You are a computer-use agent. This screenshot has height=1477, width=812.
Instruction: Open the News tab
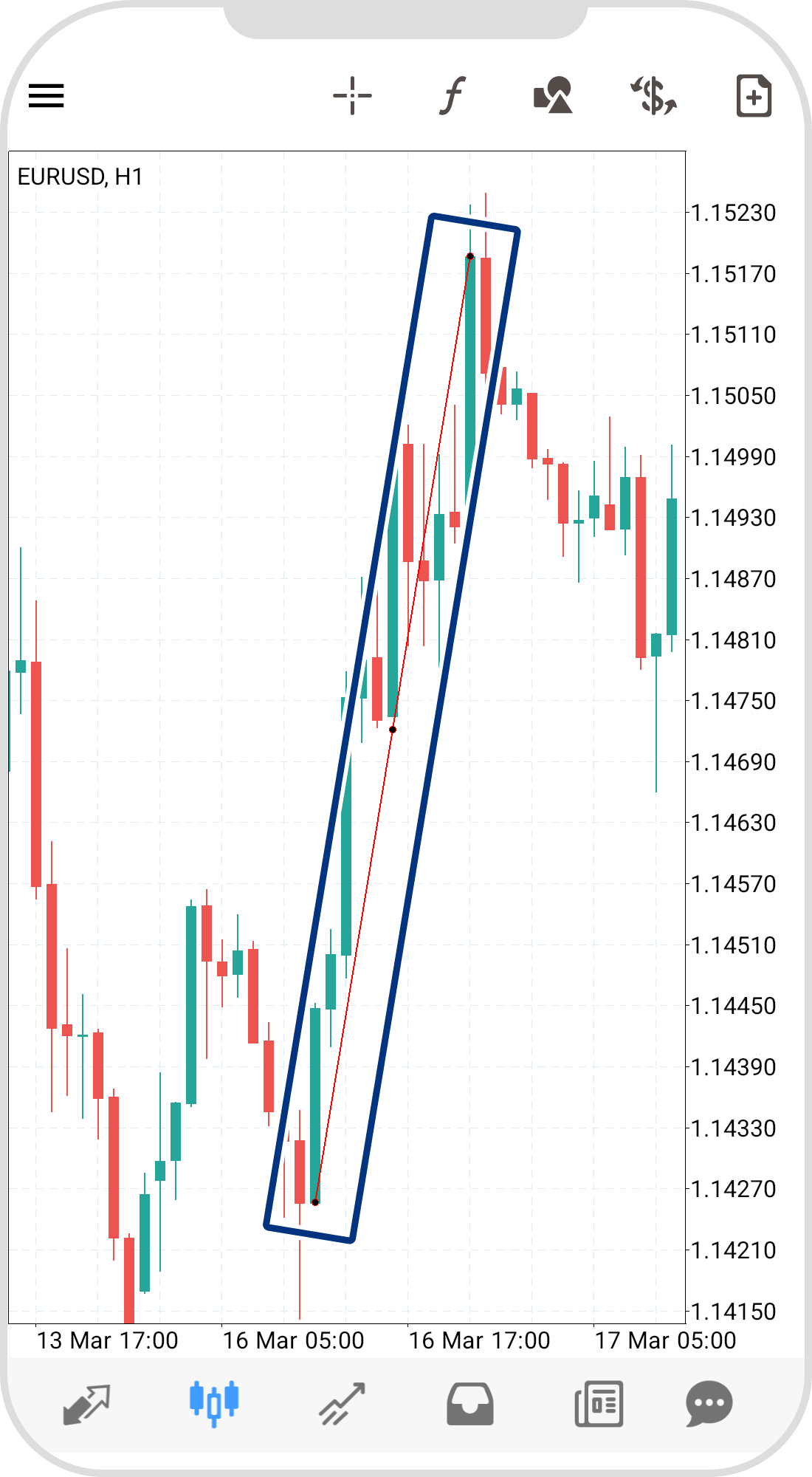coord(599,1403)
